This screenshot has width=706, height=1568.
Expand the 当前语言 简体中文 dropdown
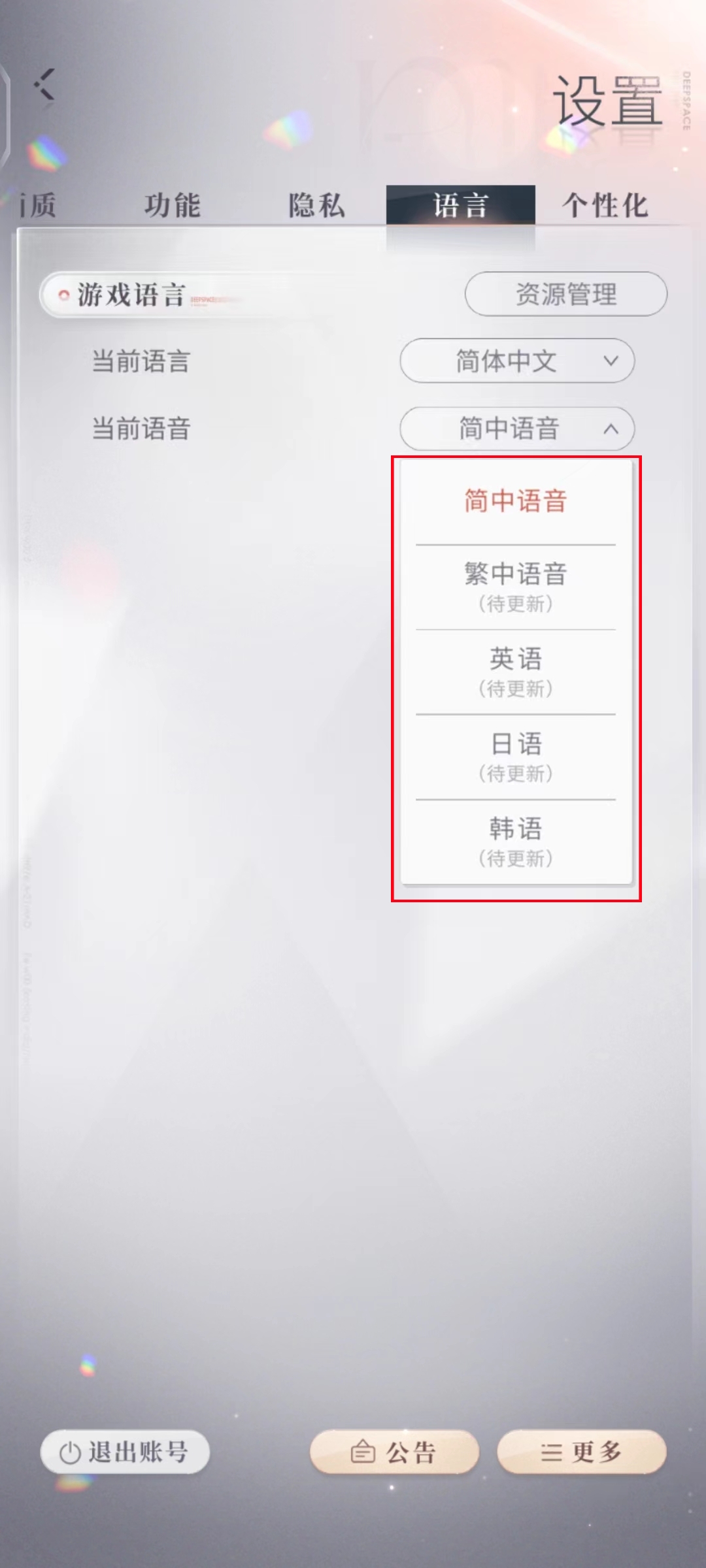516,361
